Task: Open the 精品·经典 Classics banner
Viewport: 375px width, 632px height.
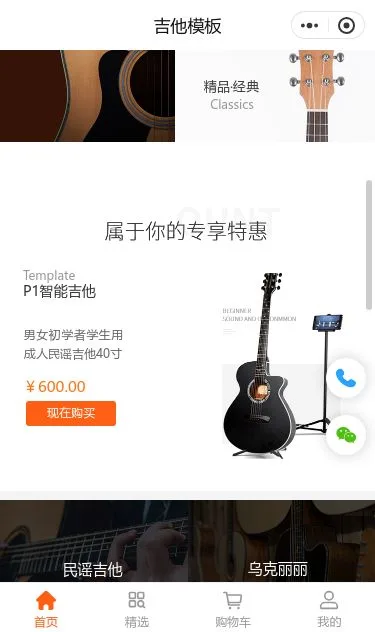Action: (275, 96)
